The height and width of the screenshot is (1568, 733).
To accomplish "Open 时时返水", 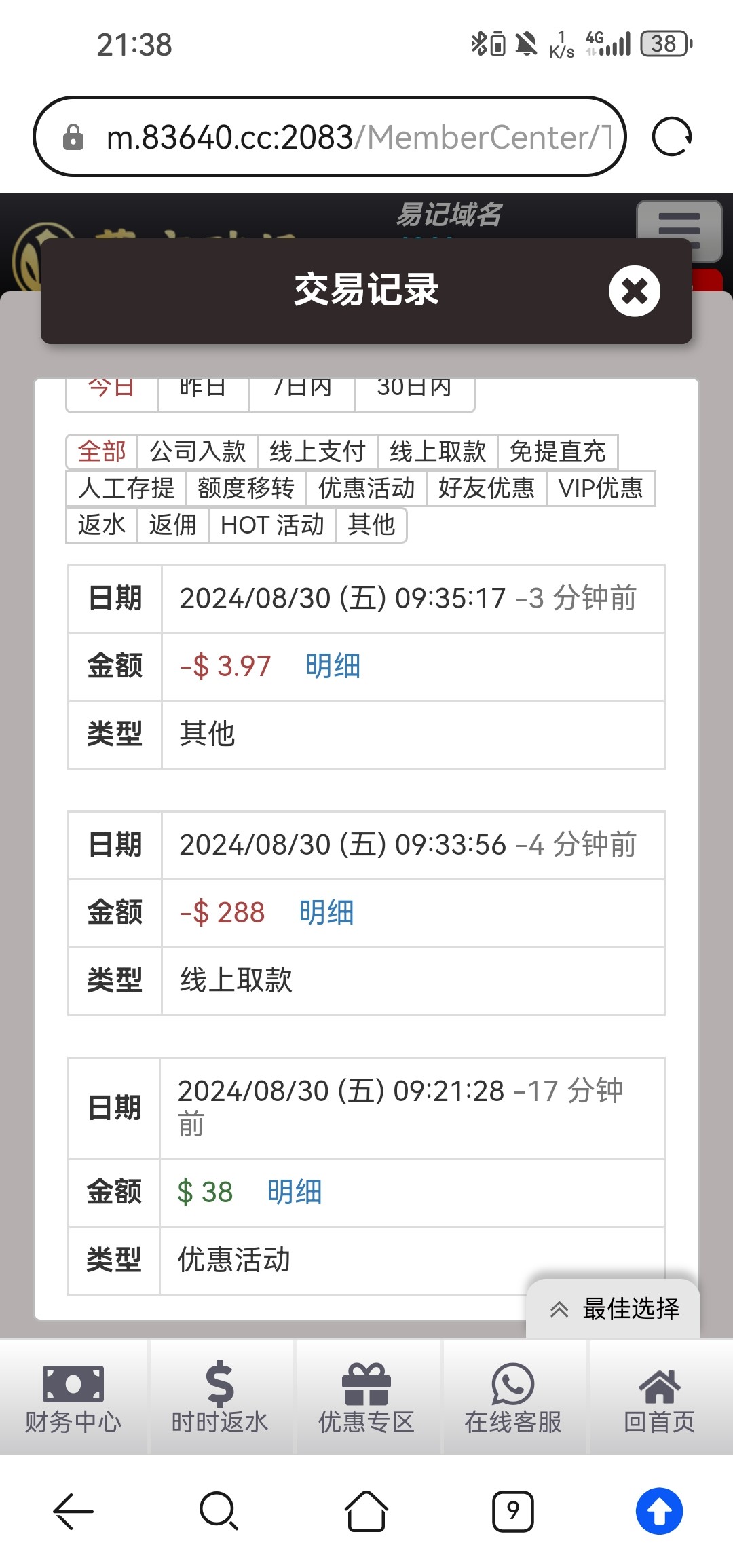I will coord(220,1397).
